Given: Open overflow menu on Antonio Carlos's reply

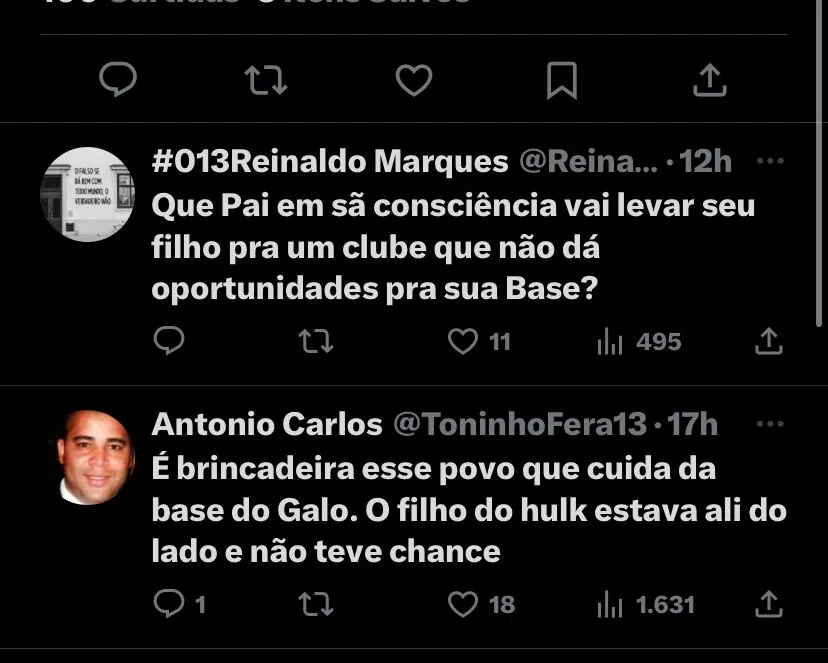Looking at the screenshot, I should pos(770,424).
